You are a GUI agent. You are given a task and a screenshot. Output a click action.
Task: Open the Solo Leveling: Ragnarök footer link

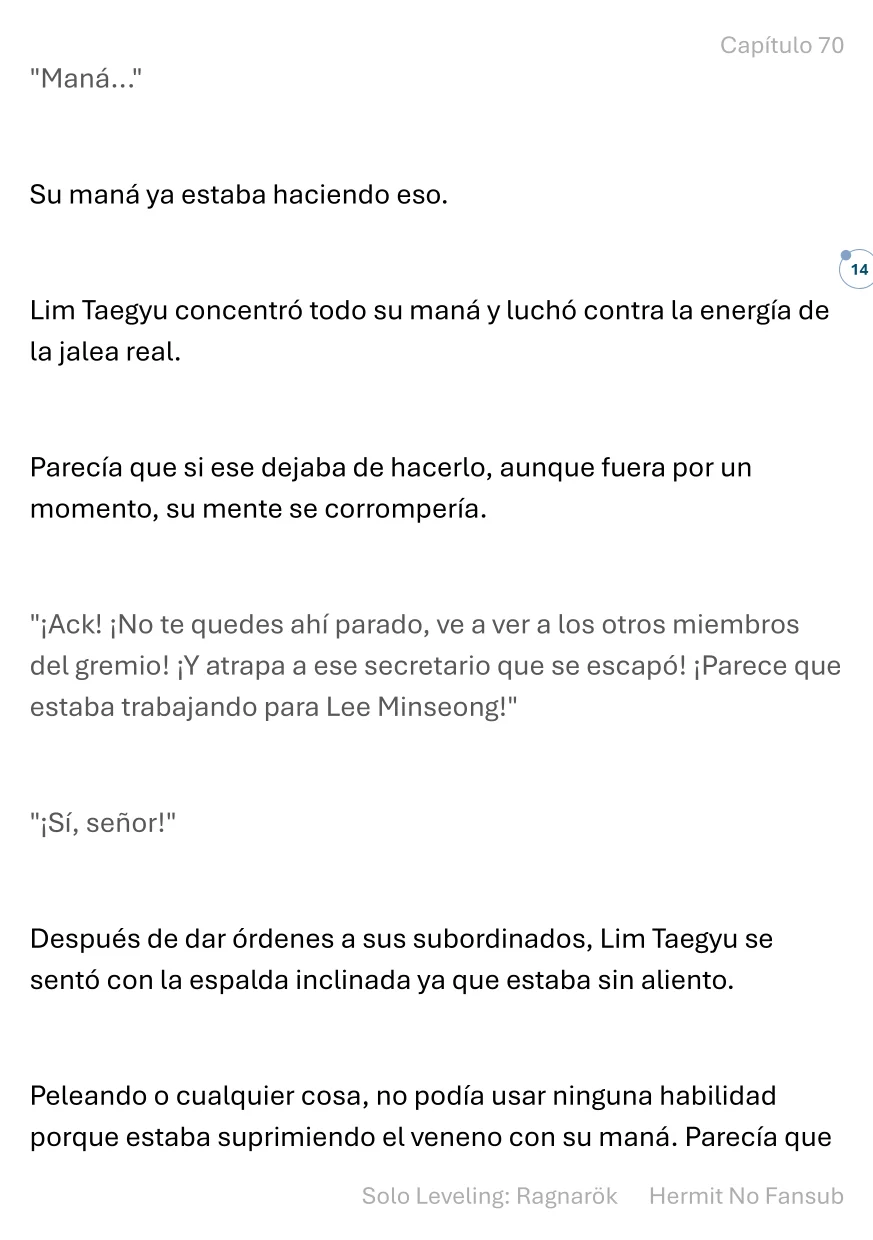tap(489, 1196)
